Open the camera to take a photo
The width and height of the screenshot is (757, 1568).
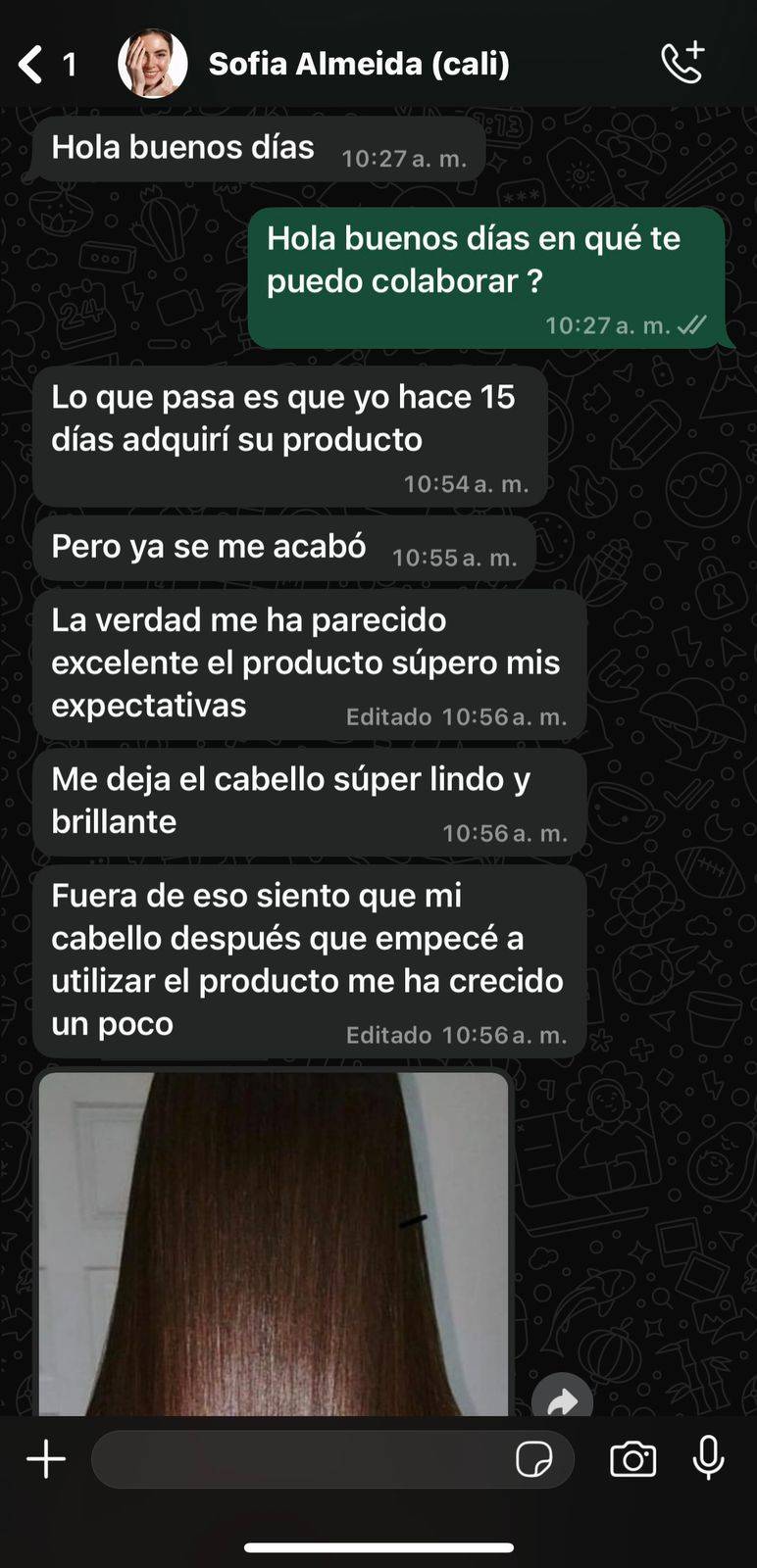tap(632, 1459)
